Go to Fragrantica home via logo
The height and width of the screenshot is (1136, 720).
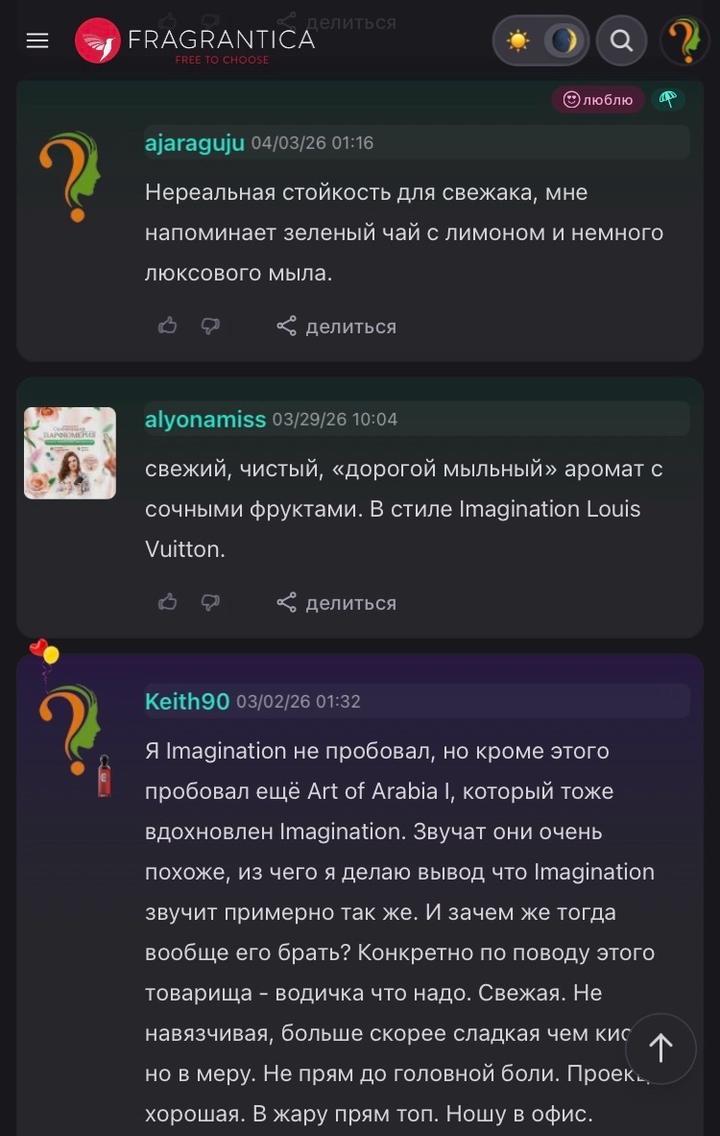(x=195, y=41)
